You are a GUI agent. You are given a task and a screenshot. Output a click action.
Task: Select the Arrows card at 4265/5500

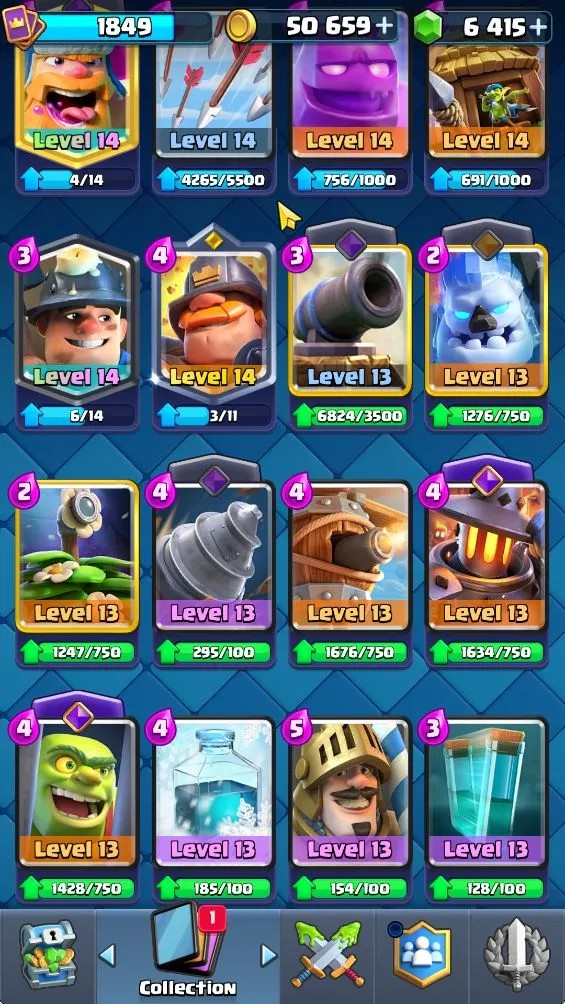[214, 96]
